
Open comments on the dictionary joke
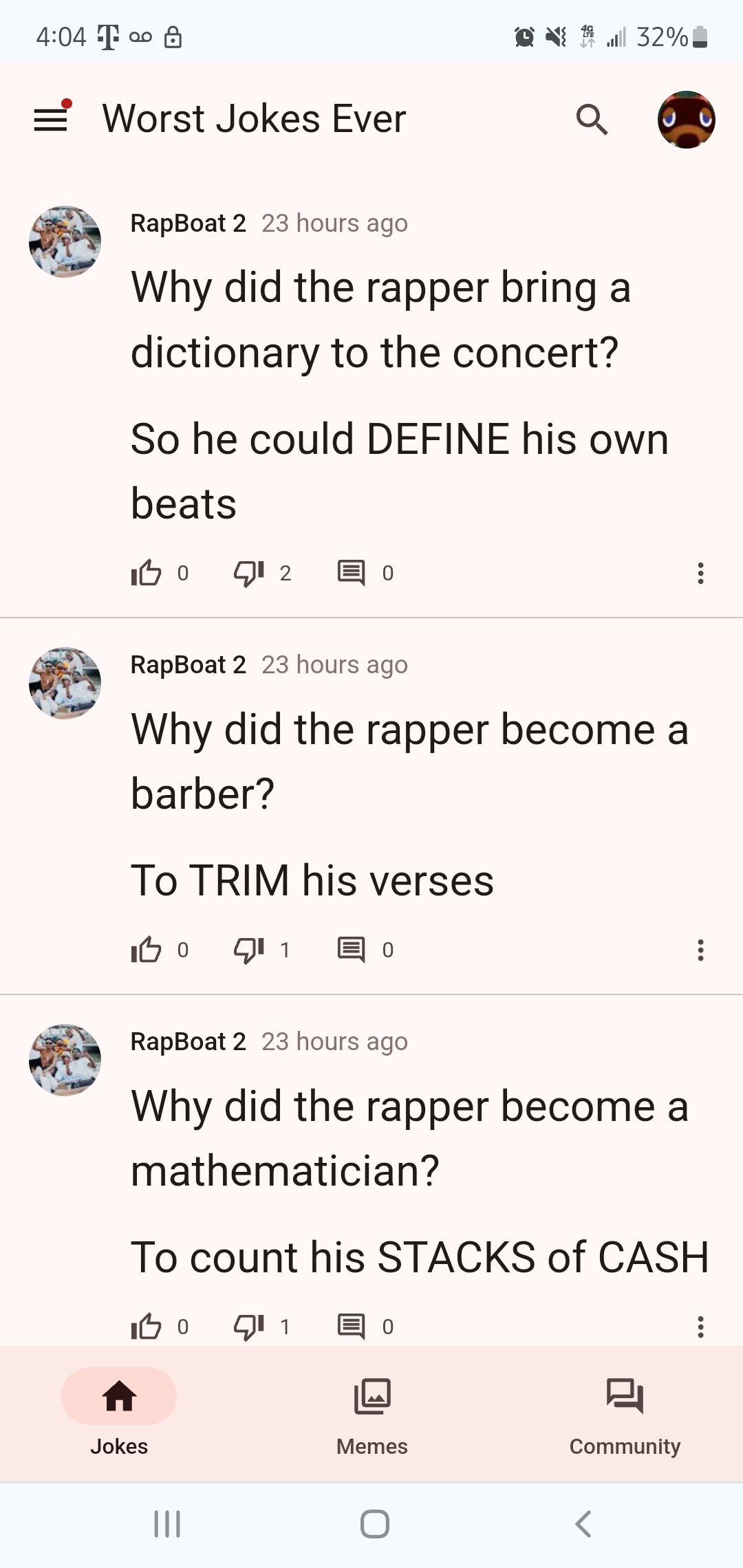(351, 573)
